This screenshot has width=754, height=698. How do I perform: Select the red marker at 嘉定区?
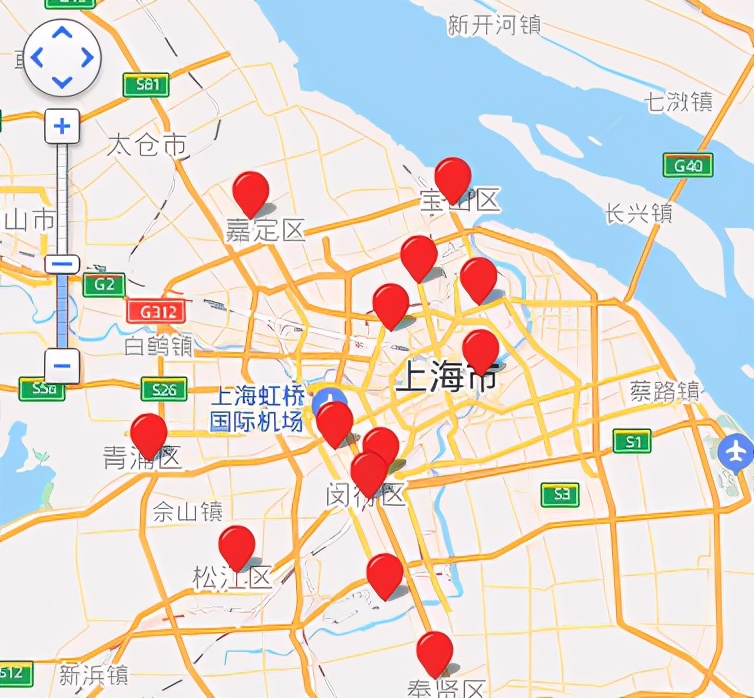tap(250, 190)
